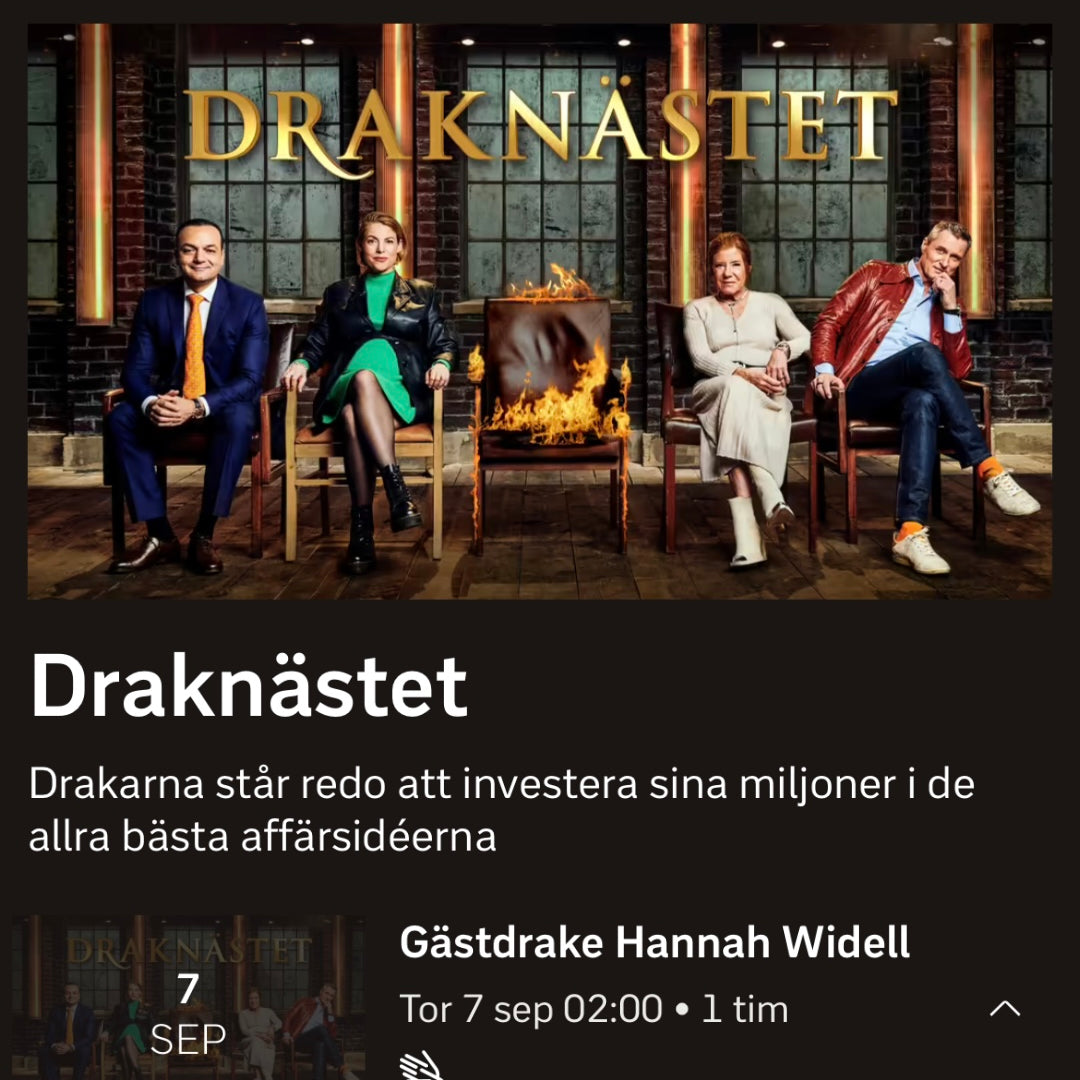Open the 7 Sep episode thumbnail
Viewport: 1080px width, 1080px height.
click(188, 1000)
